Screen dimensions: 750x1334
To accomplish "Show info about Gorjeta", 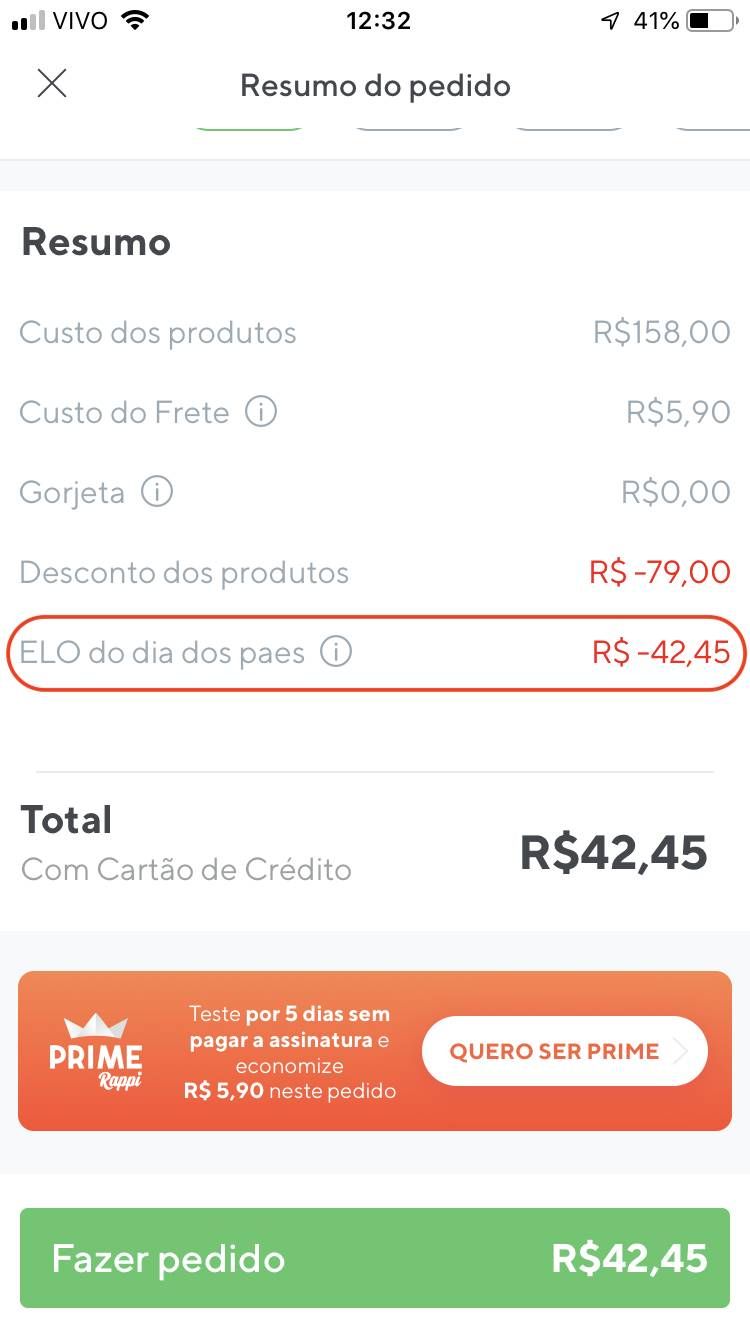I will (x=157, y=491).
